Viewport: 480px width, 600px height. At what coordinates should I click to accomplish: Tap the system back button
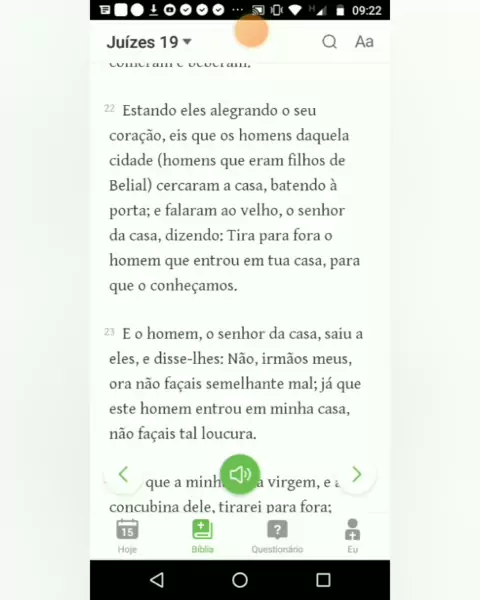(x=157, y=580)
